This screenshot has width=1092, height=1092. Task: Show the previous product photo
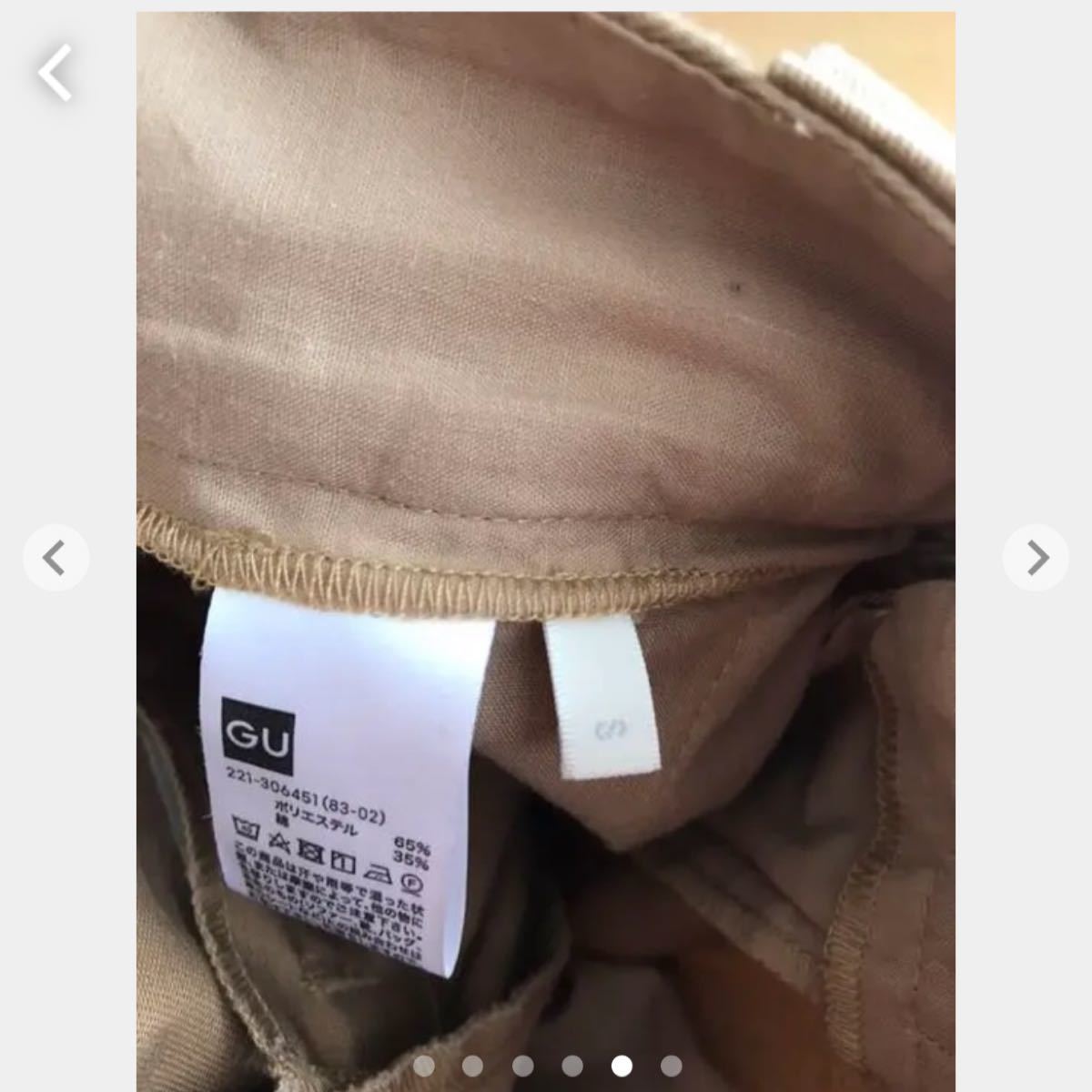click(56, 558)
